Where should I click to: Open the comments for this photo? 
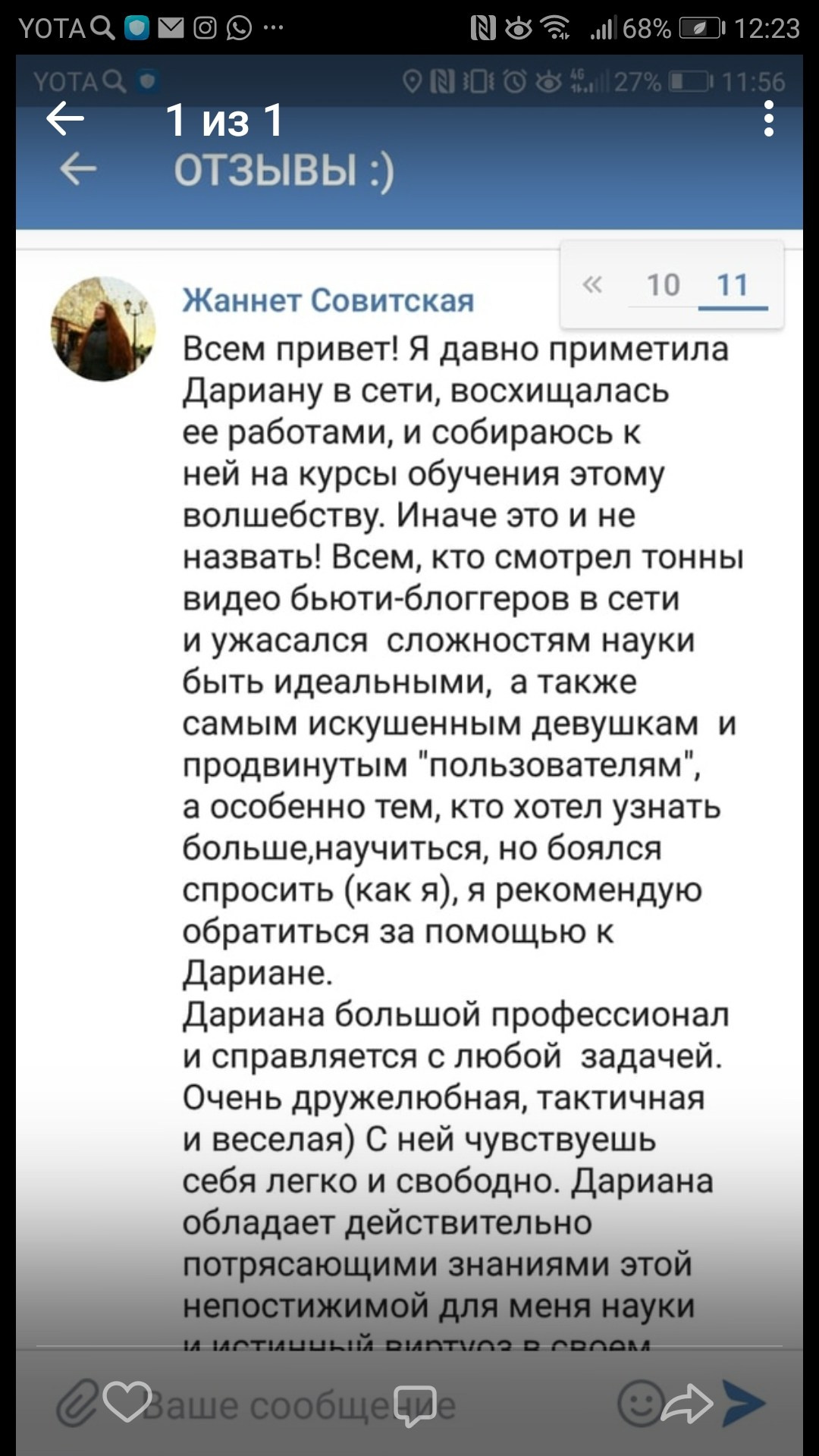coord(414,1404)
